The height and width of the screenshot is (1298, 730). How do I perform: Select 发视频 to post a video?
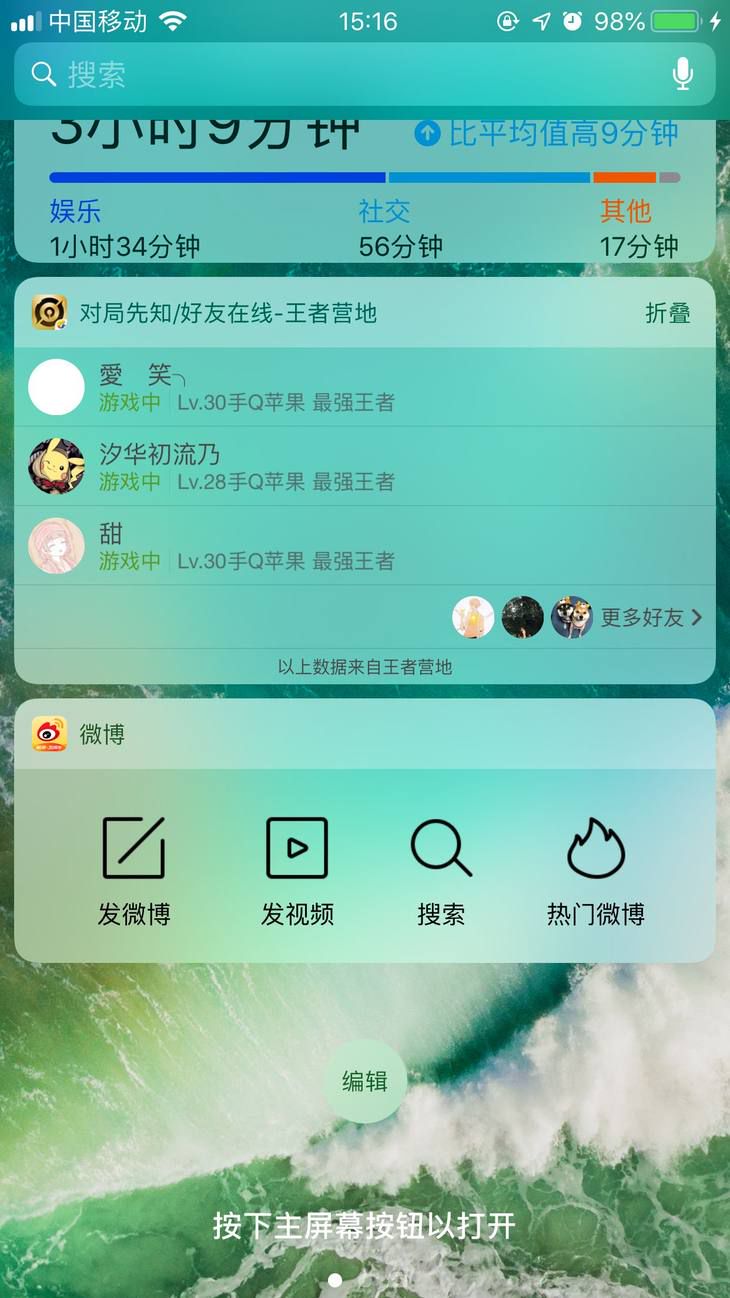pos(297,871)
